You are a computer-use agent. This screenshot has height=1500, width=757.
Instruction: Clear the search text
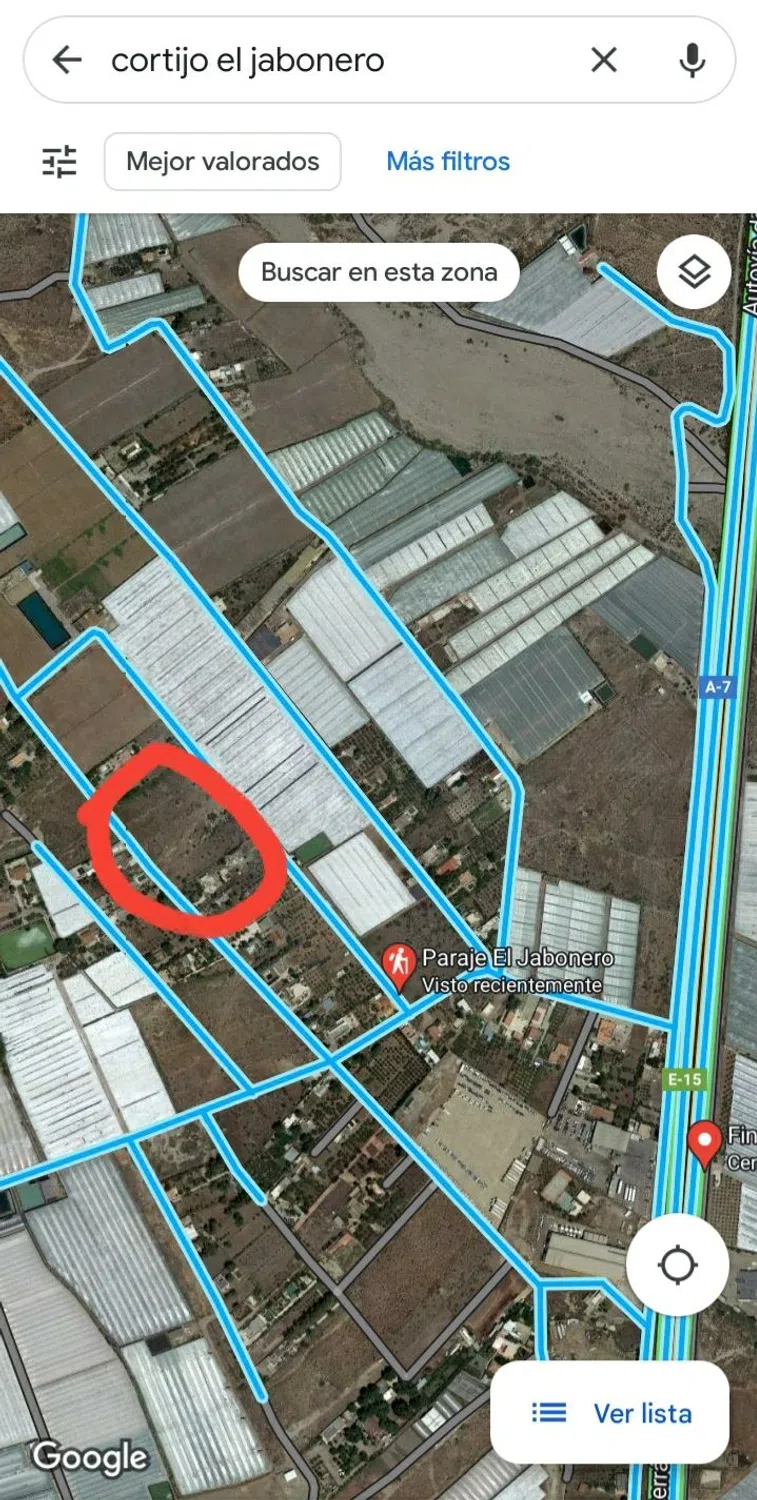tap(604, 60)
